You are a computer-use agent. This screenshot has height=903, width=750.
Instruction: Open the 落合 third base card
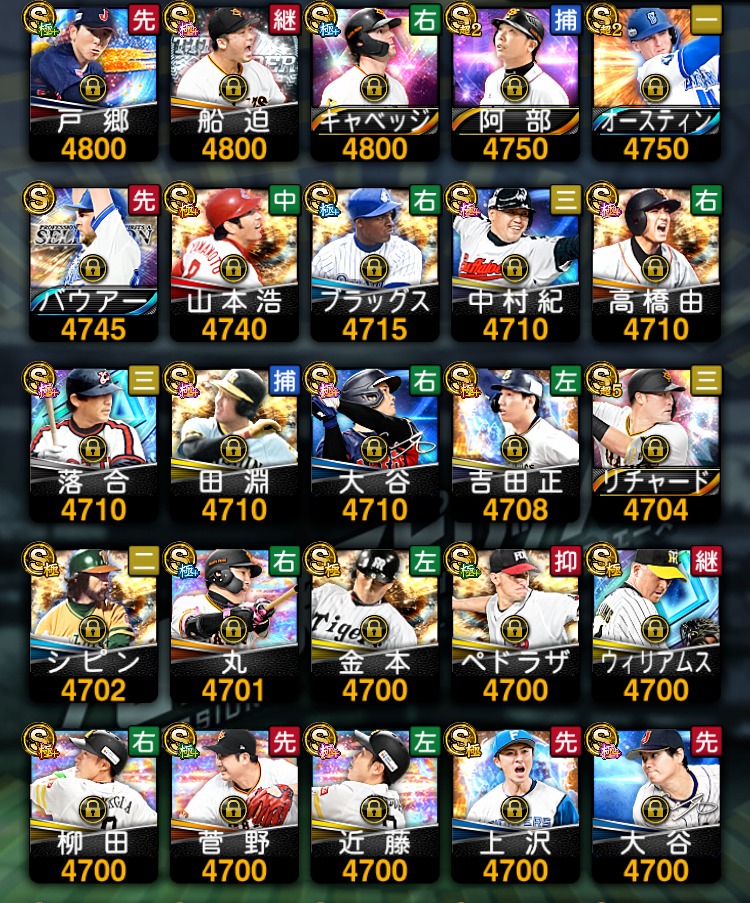point(93,443)
